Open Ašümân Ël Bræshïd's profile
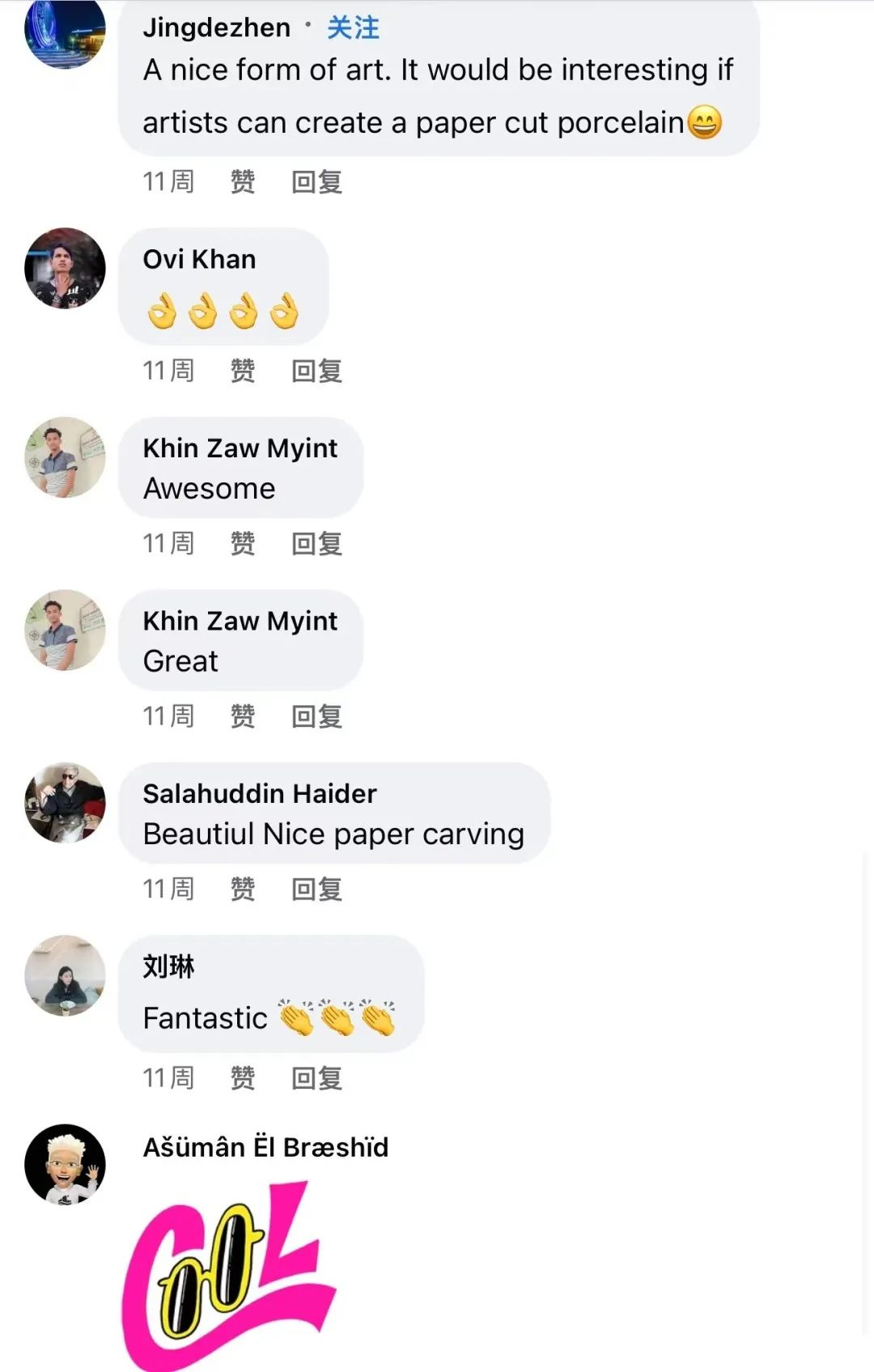The height and width of the screenshot is (1372, 874). (x=265, y=1147)
